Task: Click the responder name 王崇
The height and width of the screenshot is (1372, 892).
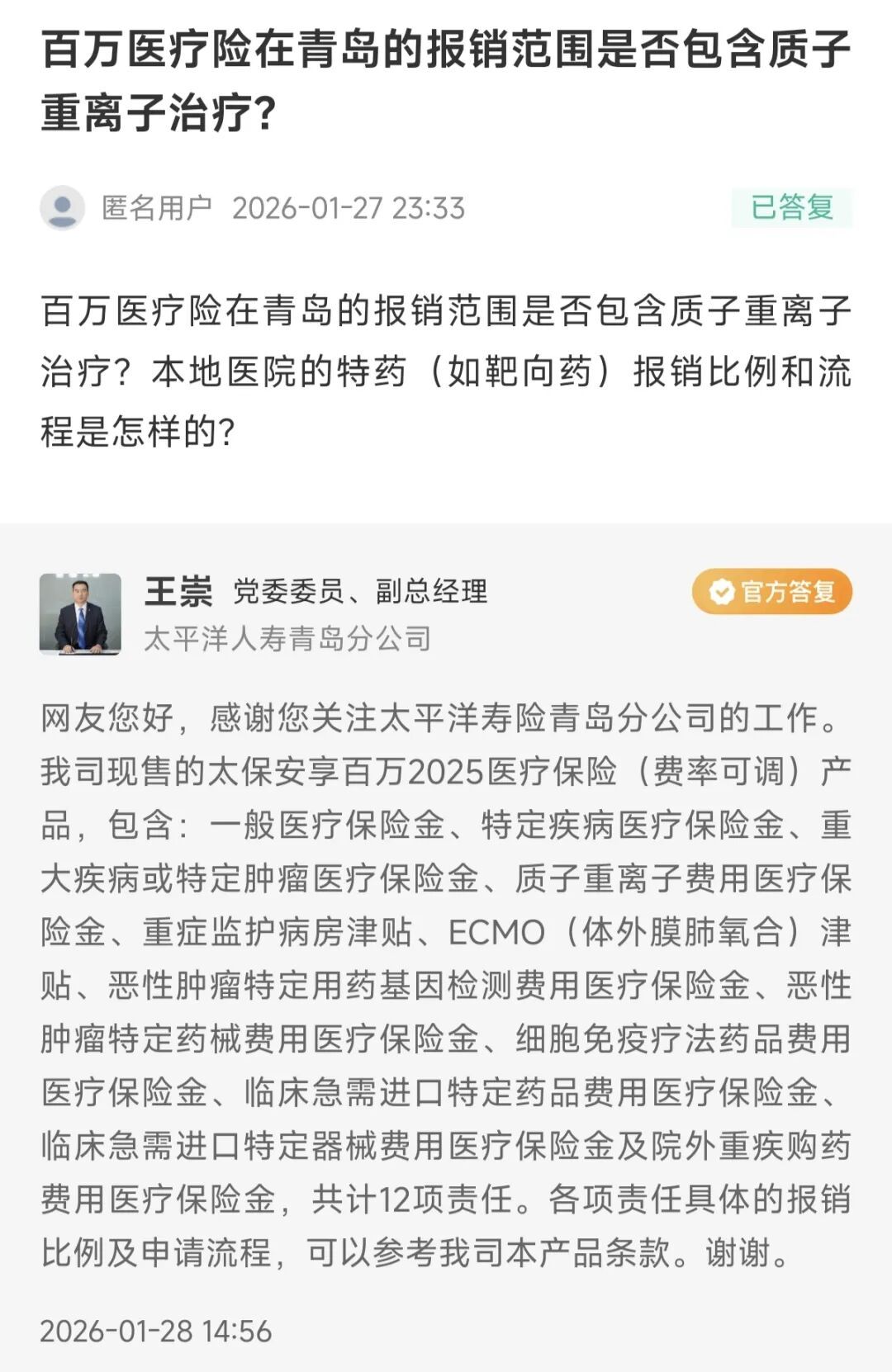Action: click(x=179, y=590)
